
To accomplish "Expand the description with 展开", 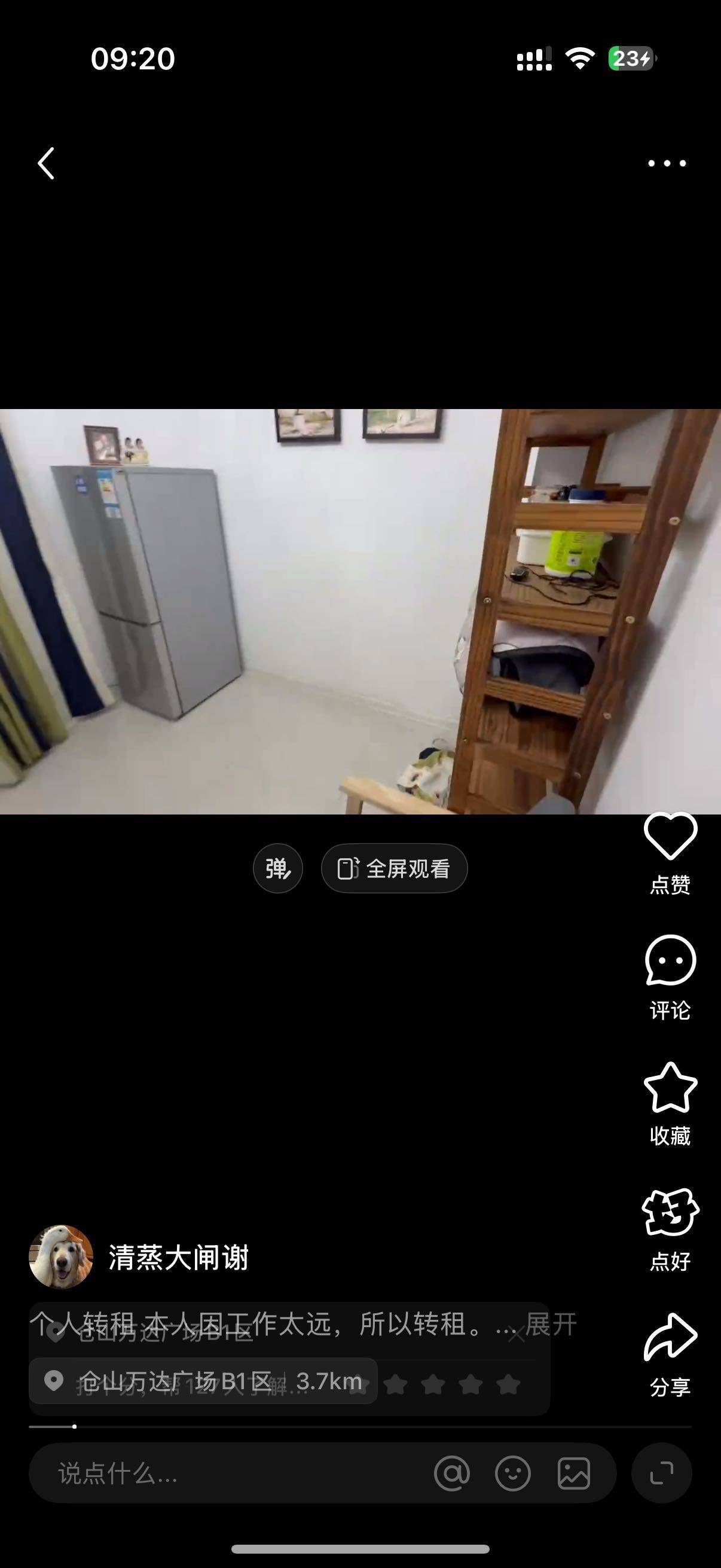I will [551, 1325].
